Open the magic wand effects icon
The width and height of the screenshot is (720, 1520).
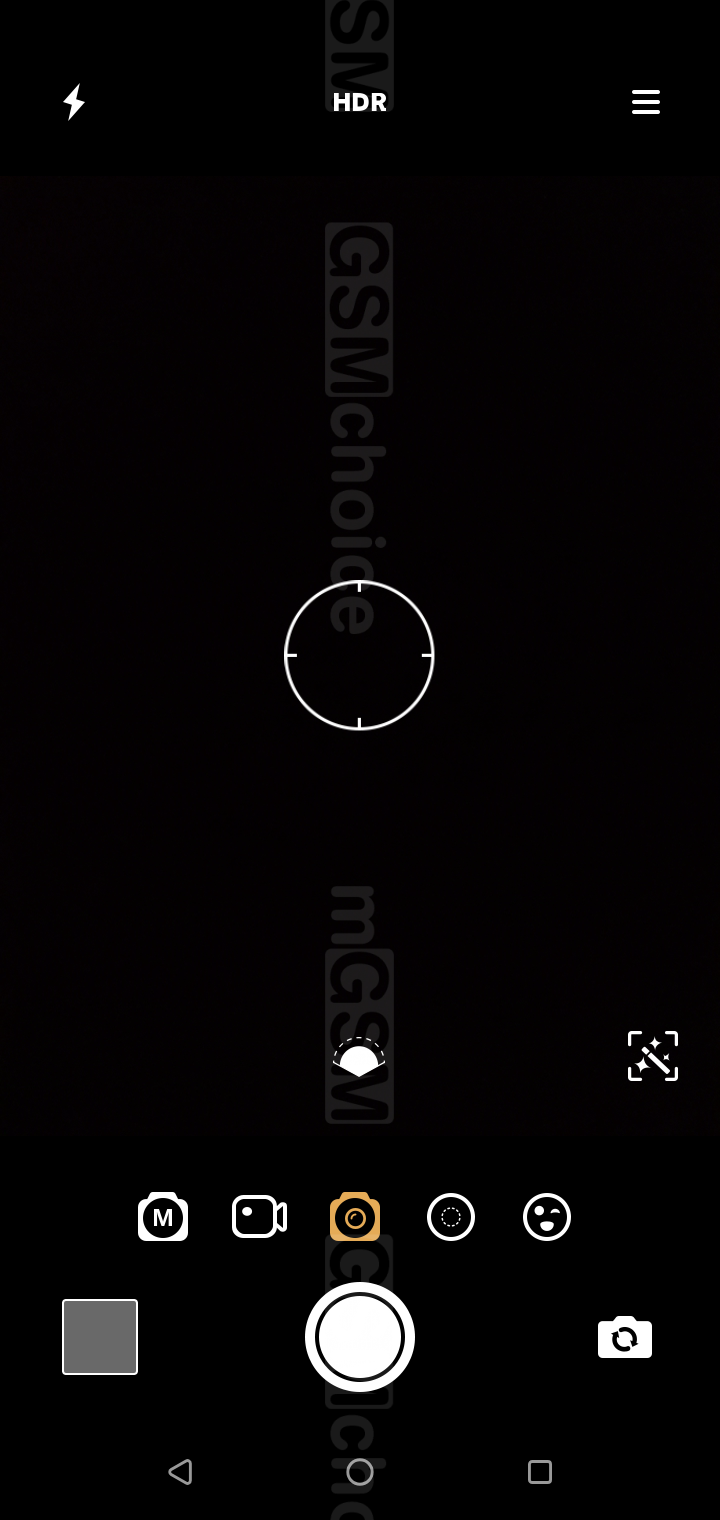pyautogui.click(x=653, y=1056)
